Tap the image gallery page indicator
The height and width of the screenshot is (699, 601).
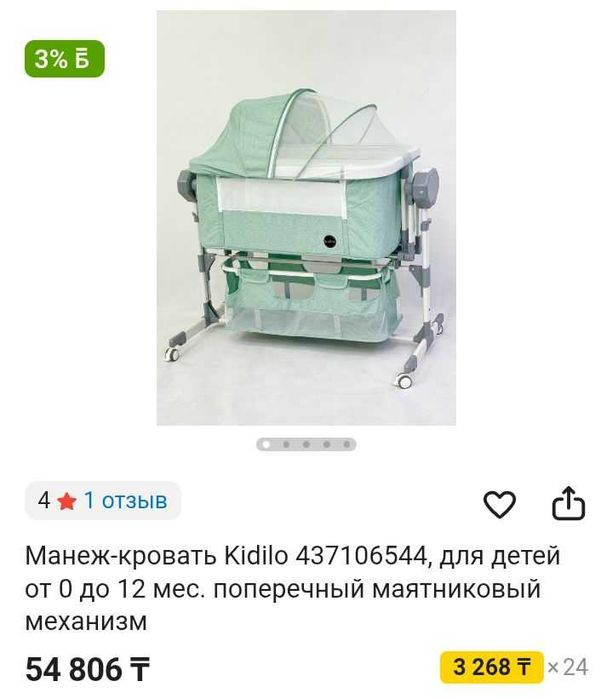pos(305,443)
